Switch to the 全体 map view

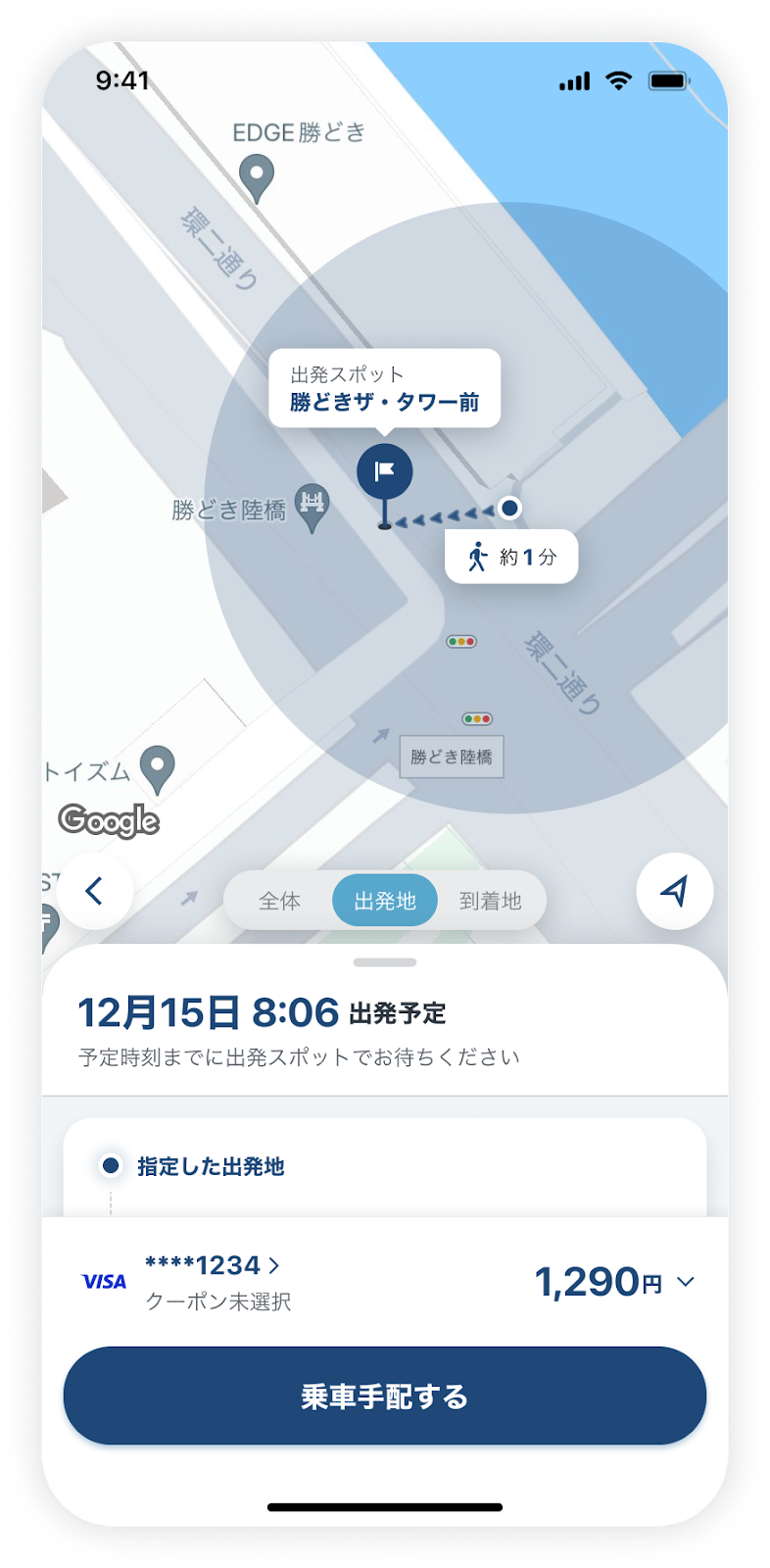tap(279, 901)
